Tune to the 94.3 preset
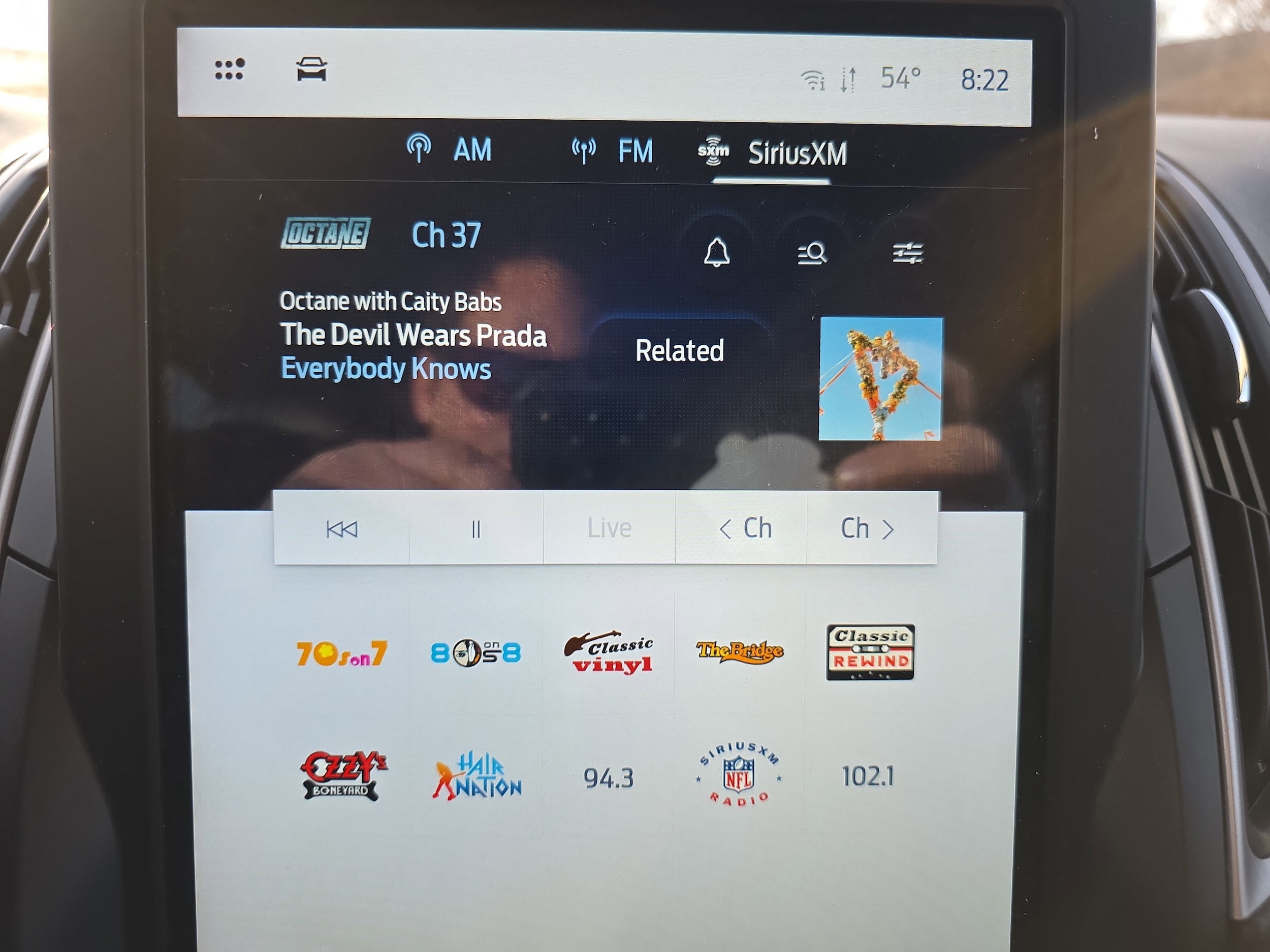The image size is (1270, 952). click(x=609, y=778)
